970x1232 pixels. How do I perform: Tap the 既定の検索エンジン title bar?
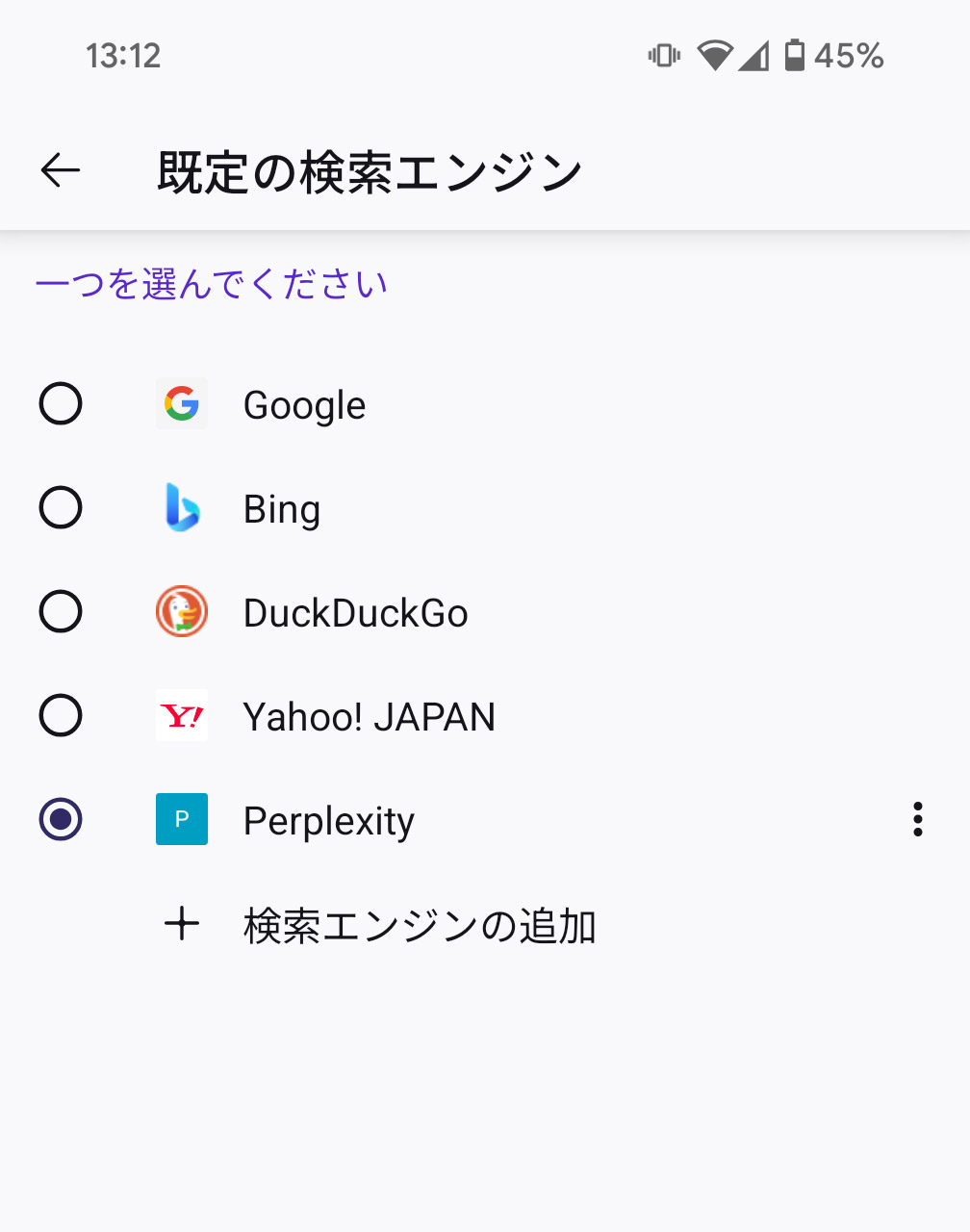(367, 168)
